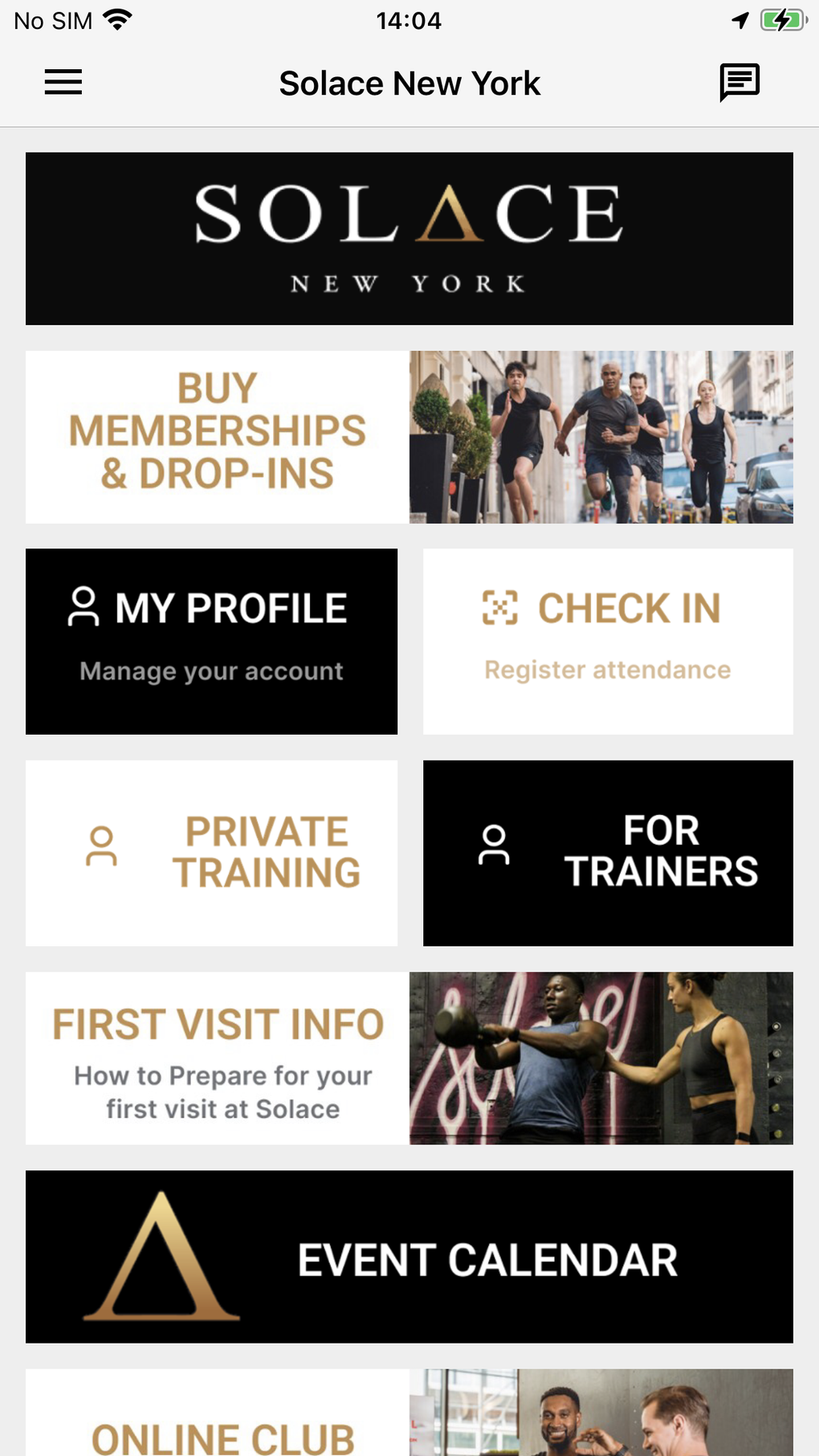The height and width of the screenshot is (1456, 819).
Task: Select Check In to register attendance
Action: click(608, 641)
